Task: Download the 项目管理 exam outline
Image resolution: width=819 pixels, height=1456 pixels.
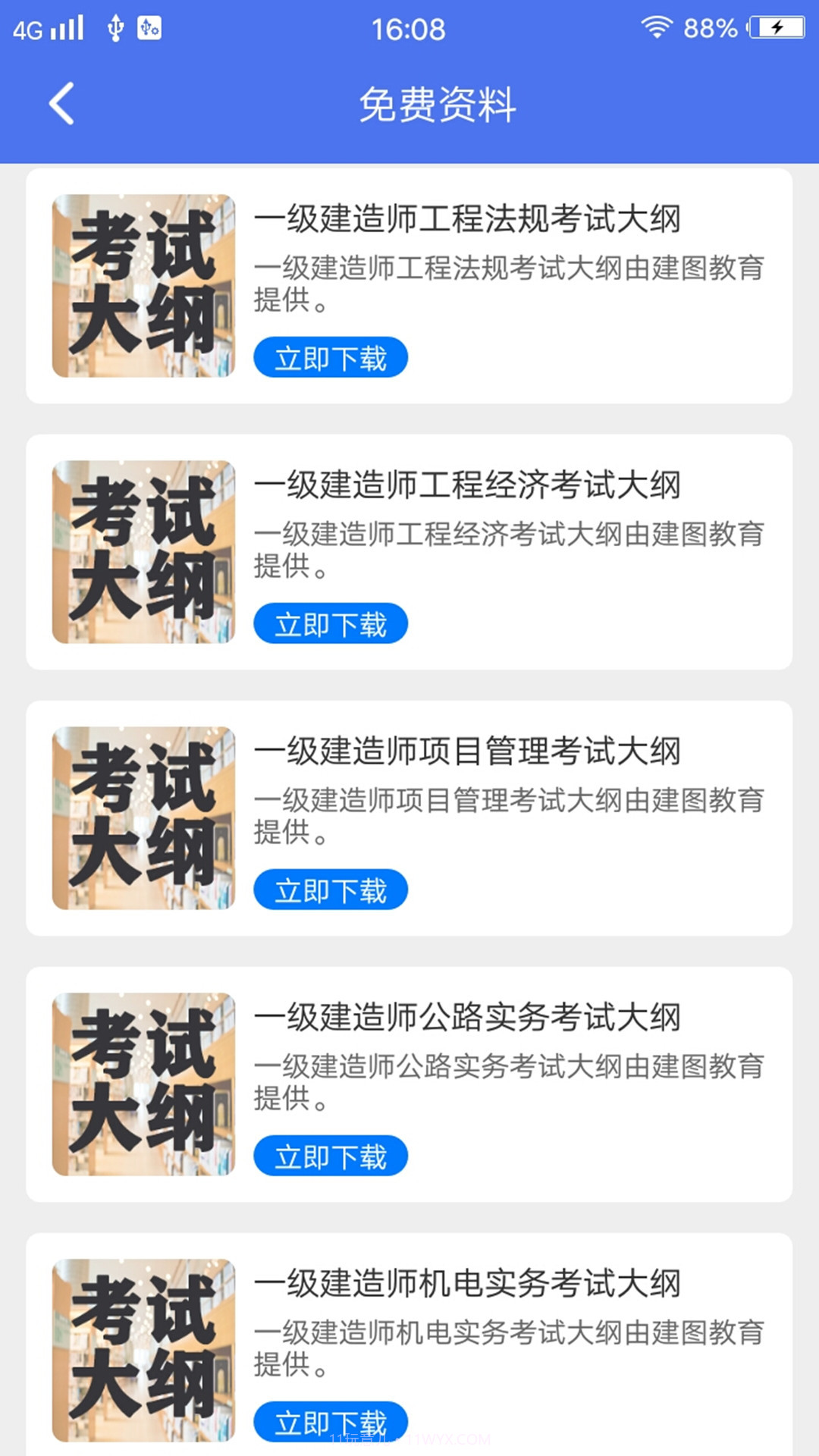Action: point(331,888)
